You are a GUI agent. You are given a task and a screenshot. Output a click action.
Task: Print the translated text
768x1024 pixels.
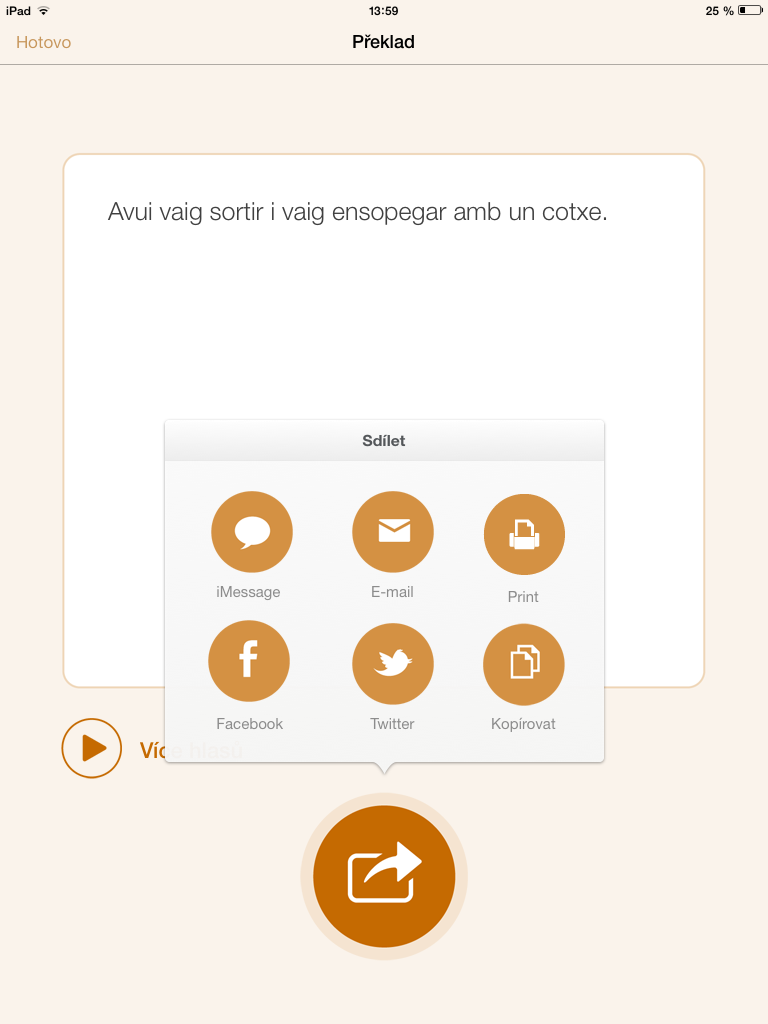click(524, 535)
